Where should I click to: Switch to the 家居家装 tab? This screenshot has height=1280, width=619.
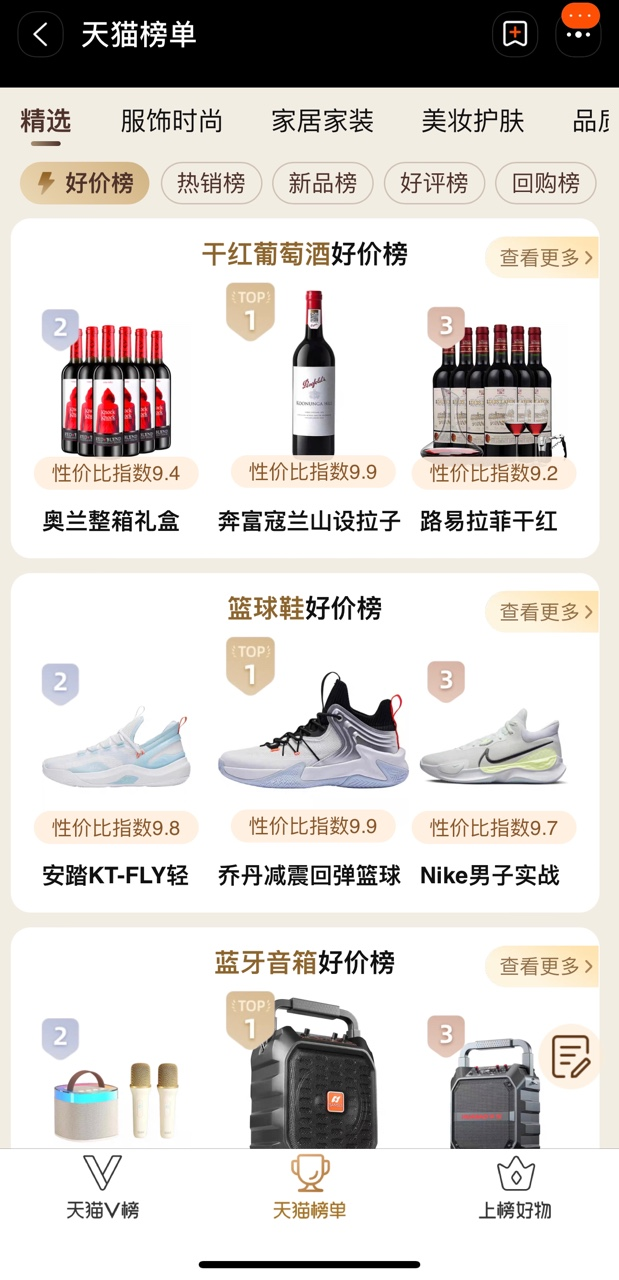(x=322, y=122)
